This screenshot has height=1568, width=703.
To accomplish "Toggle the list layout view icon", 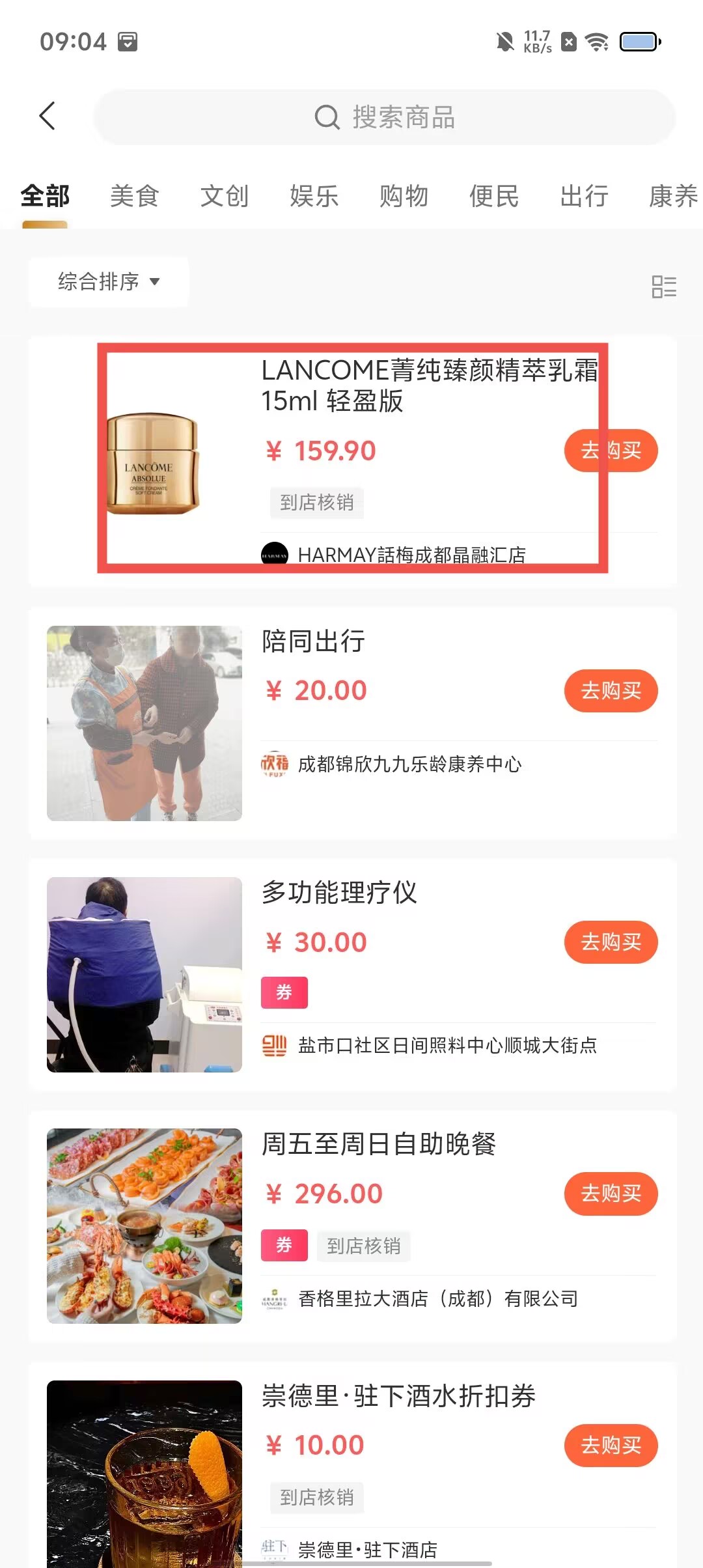I will [664, 287].
